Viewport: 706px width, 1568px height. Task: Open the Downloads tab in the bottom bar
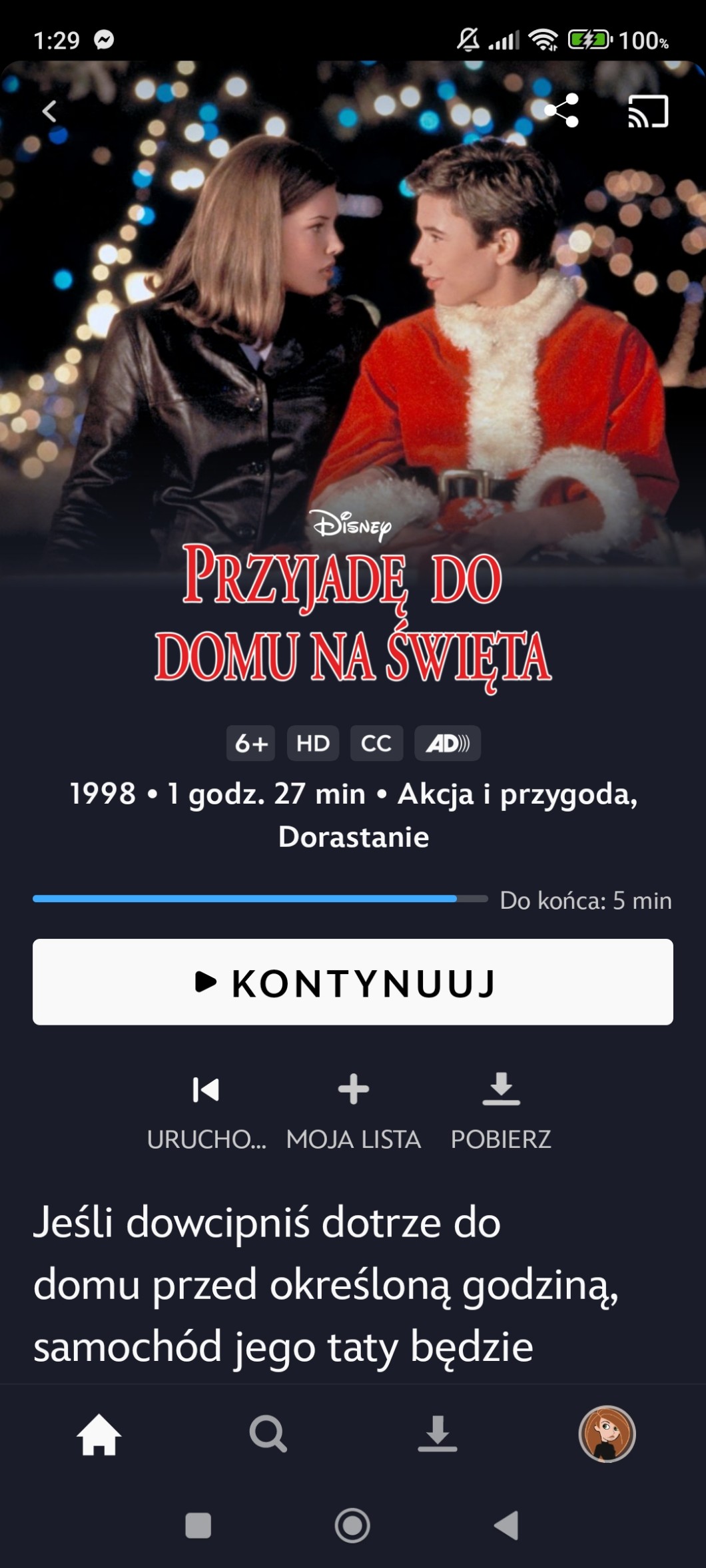437,1434
